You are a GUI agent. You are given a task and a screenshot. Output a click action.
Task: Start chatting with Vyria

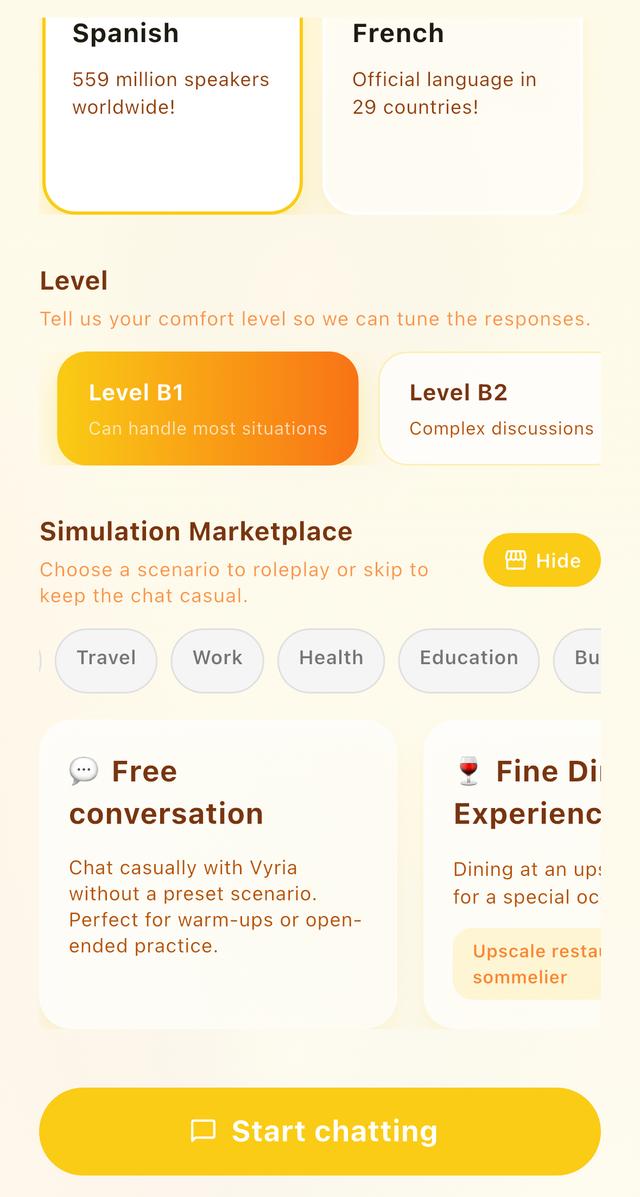click(x=320, y=1131)
